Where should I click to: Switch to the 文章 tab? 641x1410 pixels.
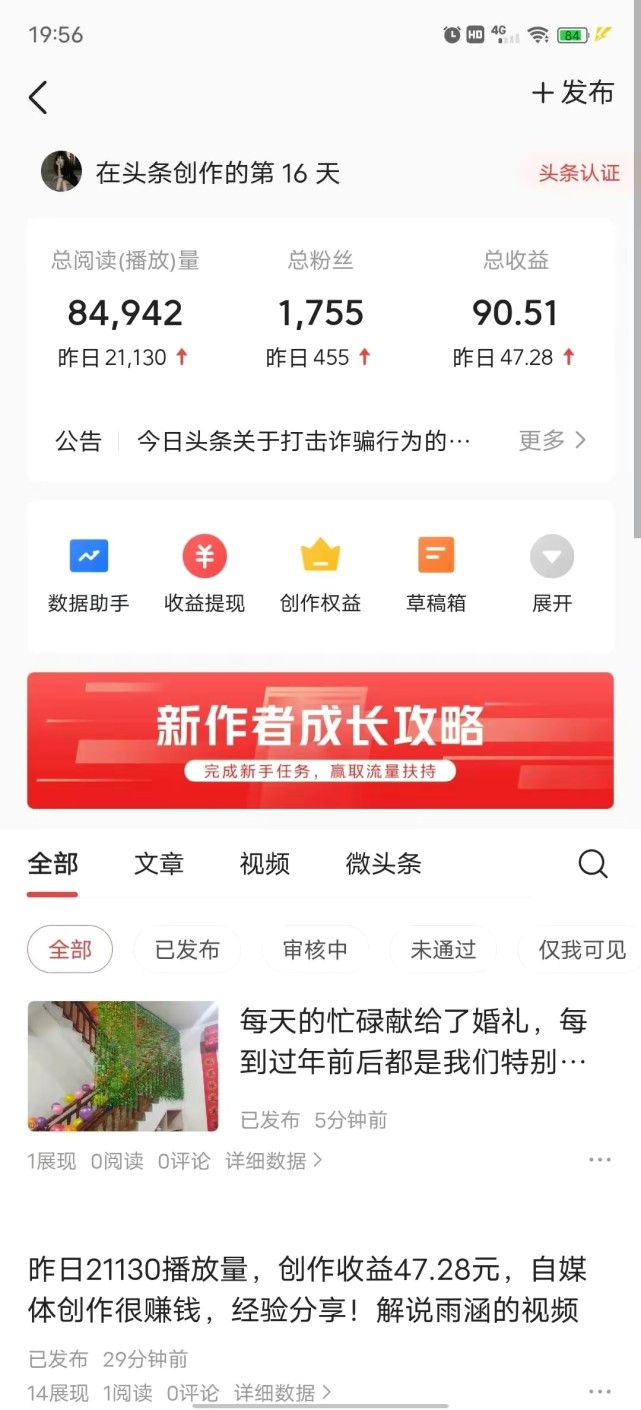click(x=159, y=864)
